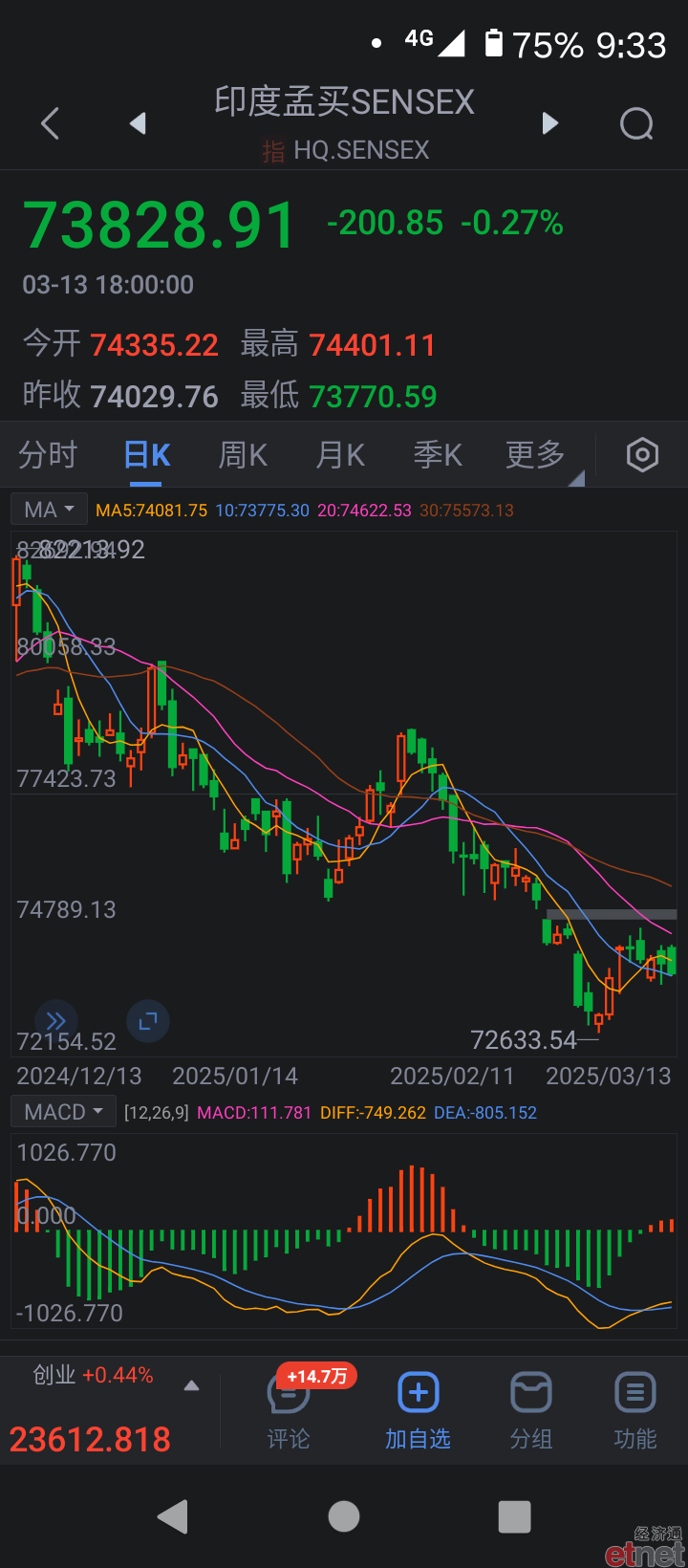The image size is (688, 1568).
Task: Expand the 更多 chart options
Action: (536, 455)
